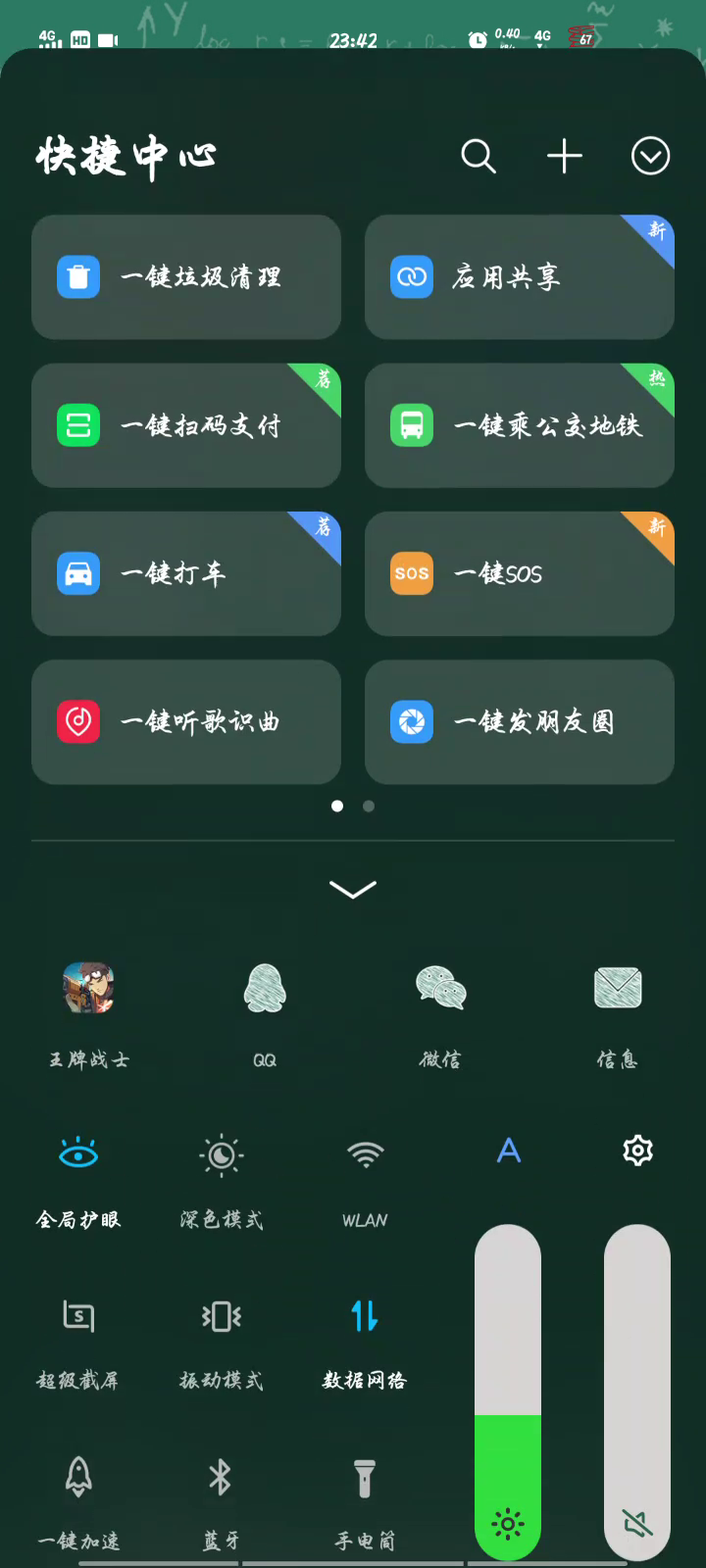Tap the circled checkmark dropdown icon
The image size is (706, 1568).
pyautogui.click(x=650, y=156)
